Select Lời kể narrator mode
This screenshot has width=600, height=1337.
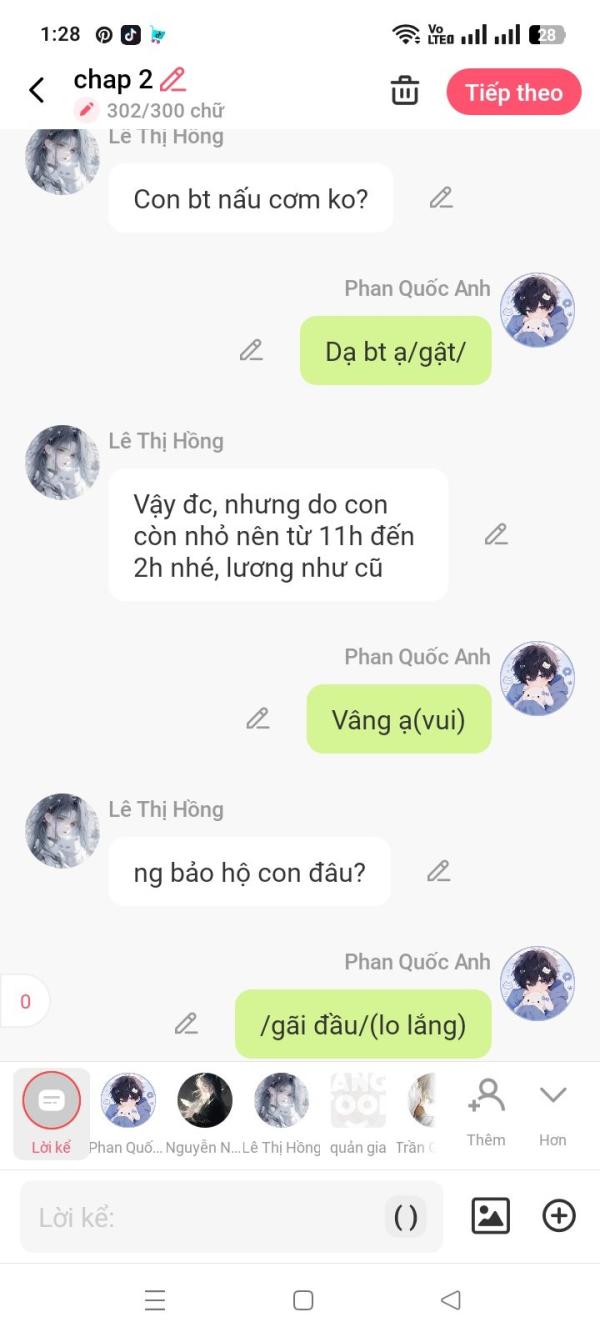[51, 1113]
